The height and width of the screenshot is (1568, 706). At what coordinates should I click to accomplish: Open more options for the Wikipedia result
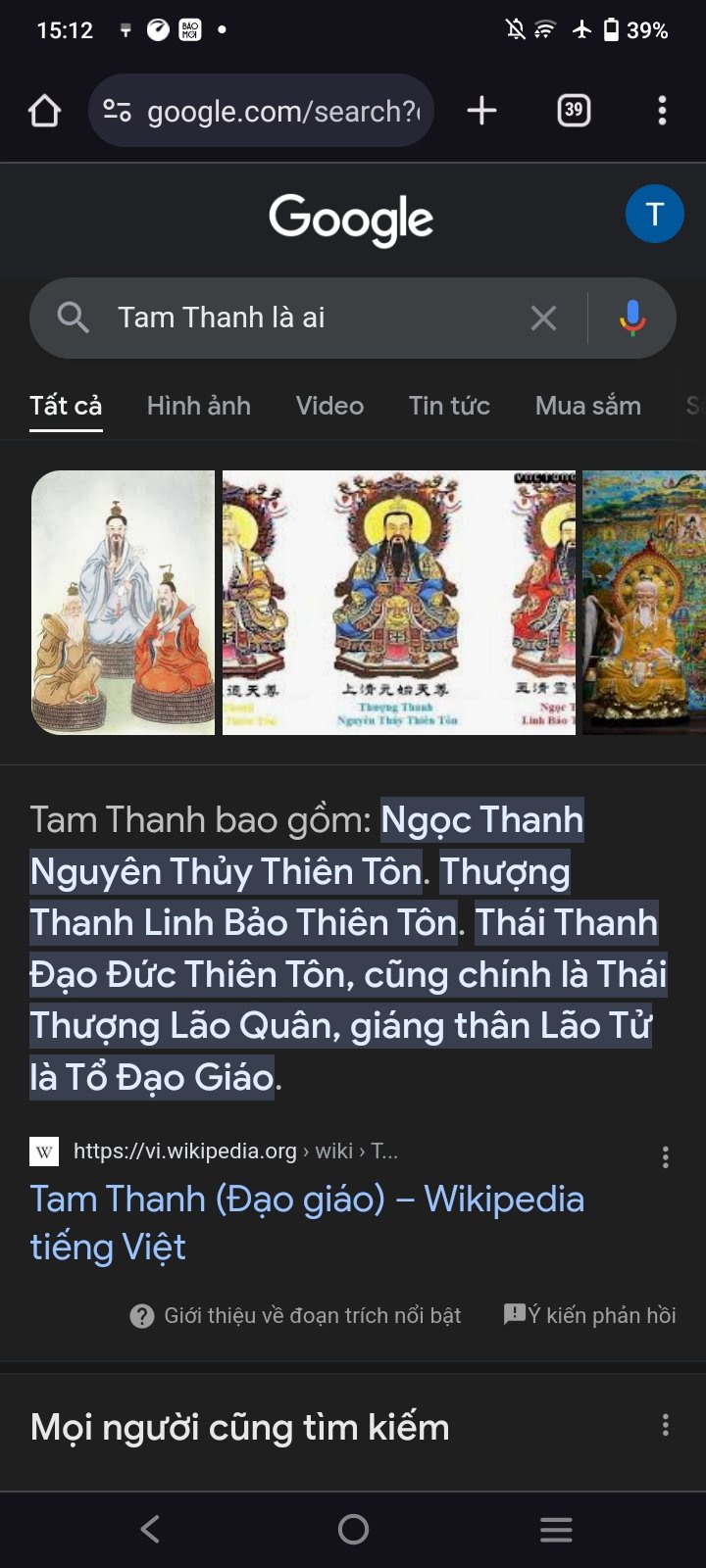coord(666,1157)
